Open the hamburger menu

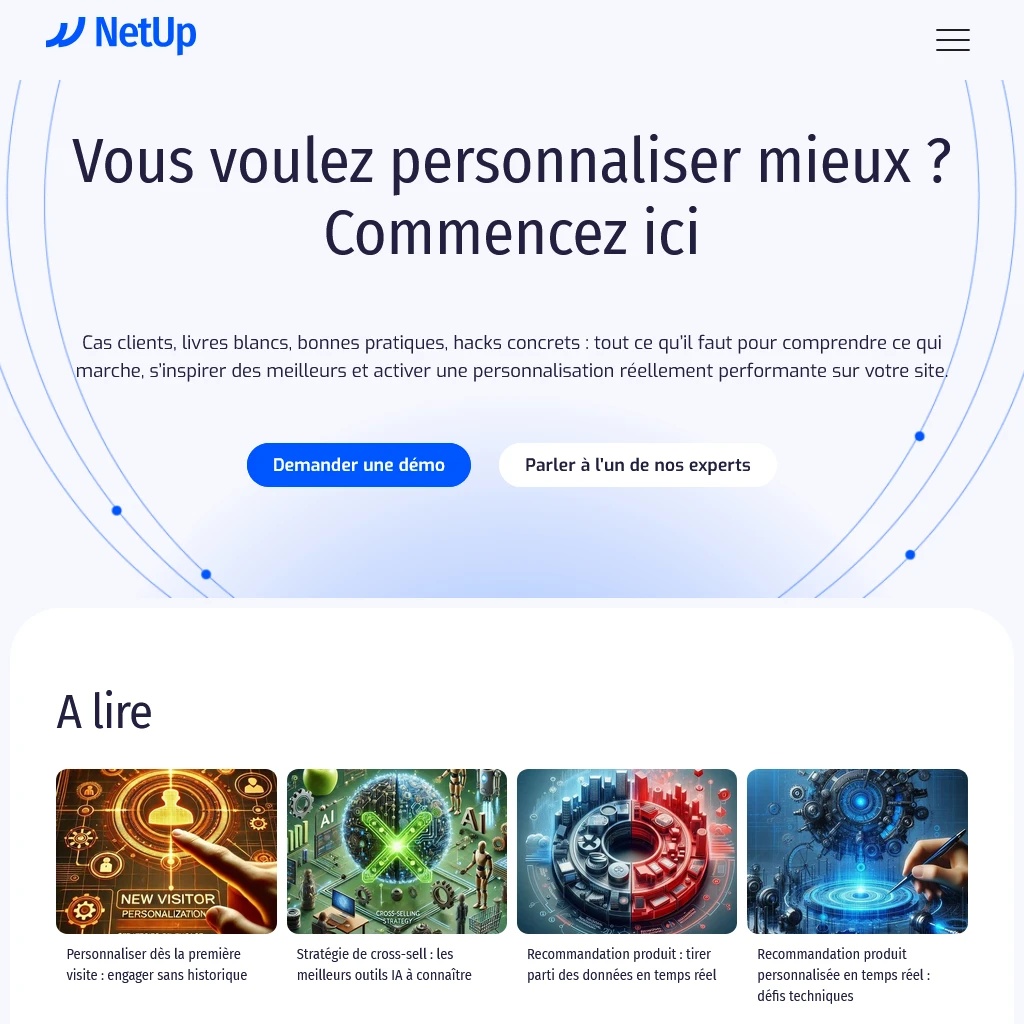[x=952, y=40]
